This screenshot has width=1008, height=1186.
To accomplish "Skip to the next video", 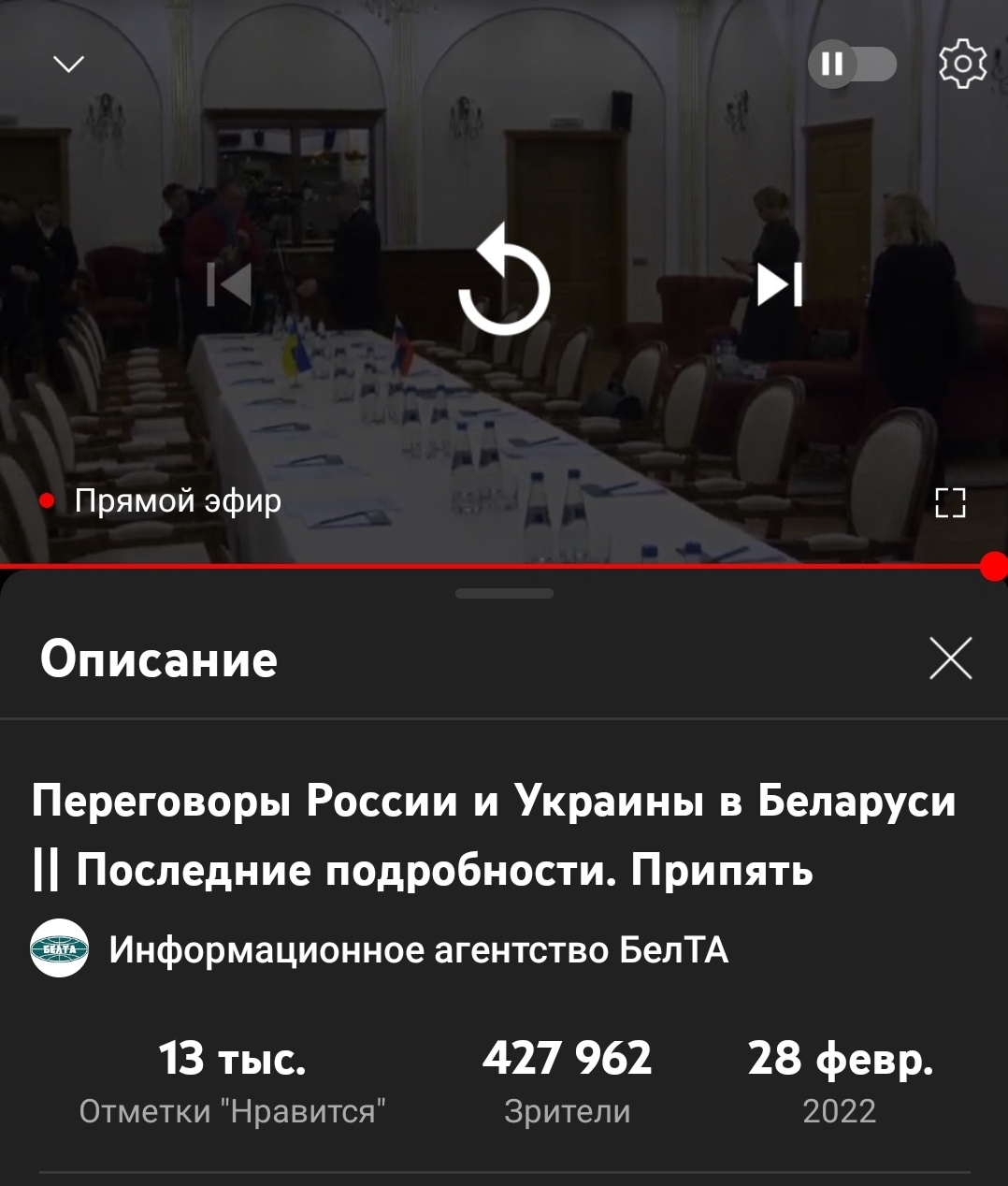I will pyautogui.click(x=779, y=284).
